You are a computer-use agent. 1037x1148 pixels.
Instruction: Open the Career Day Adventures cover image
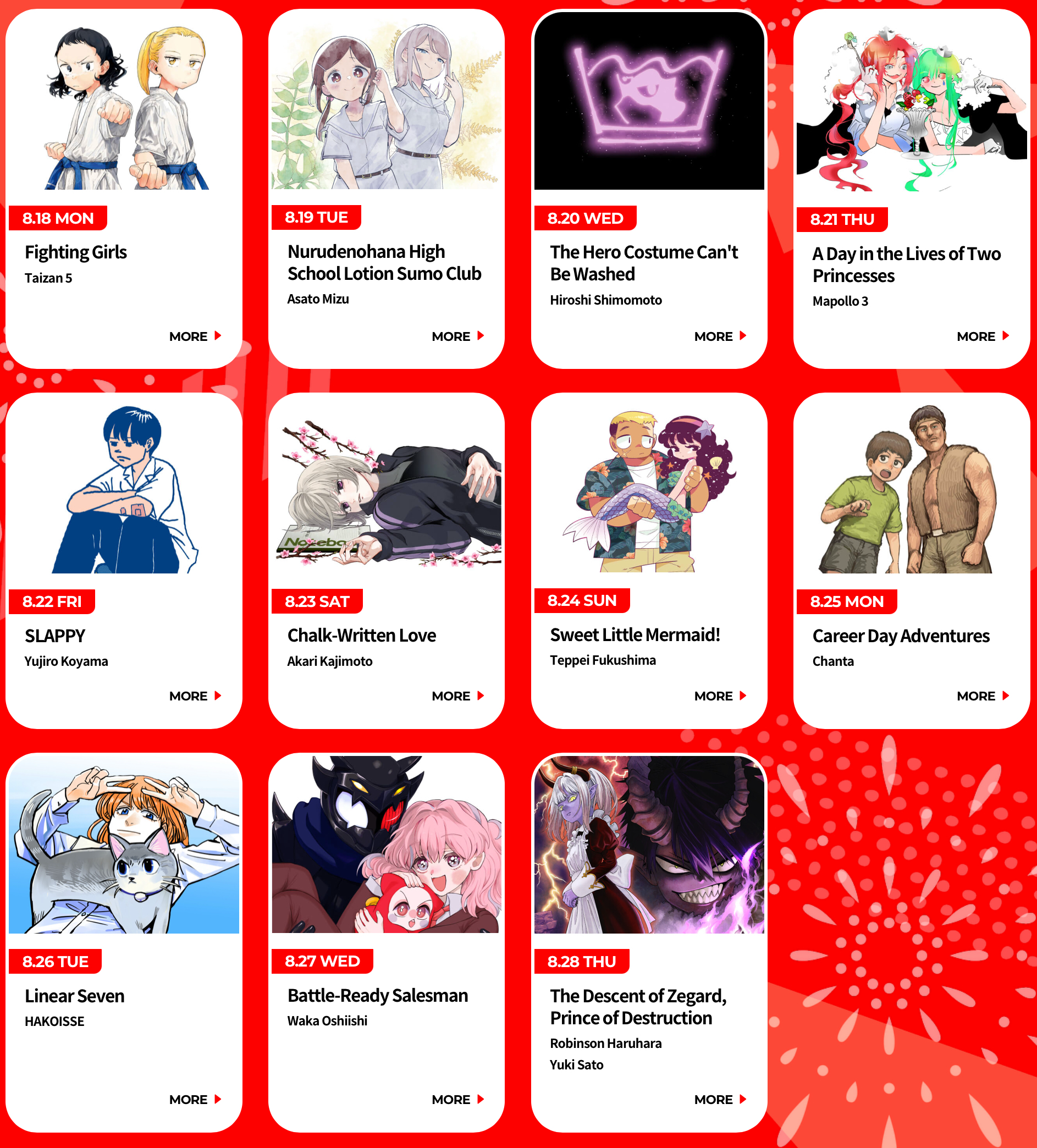(911, 490)
